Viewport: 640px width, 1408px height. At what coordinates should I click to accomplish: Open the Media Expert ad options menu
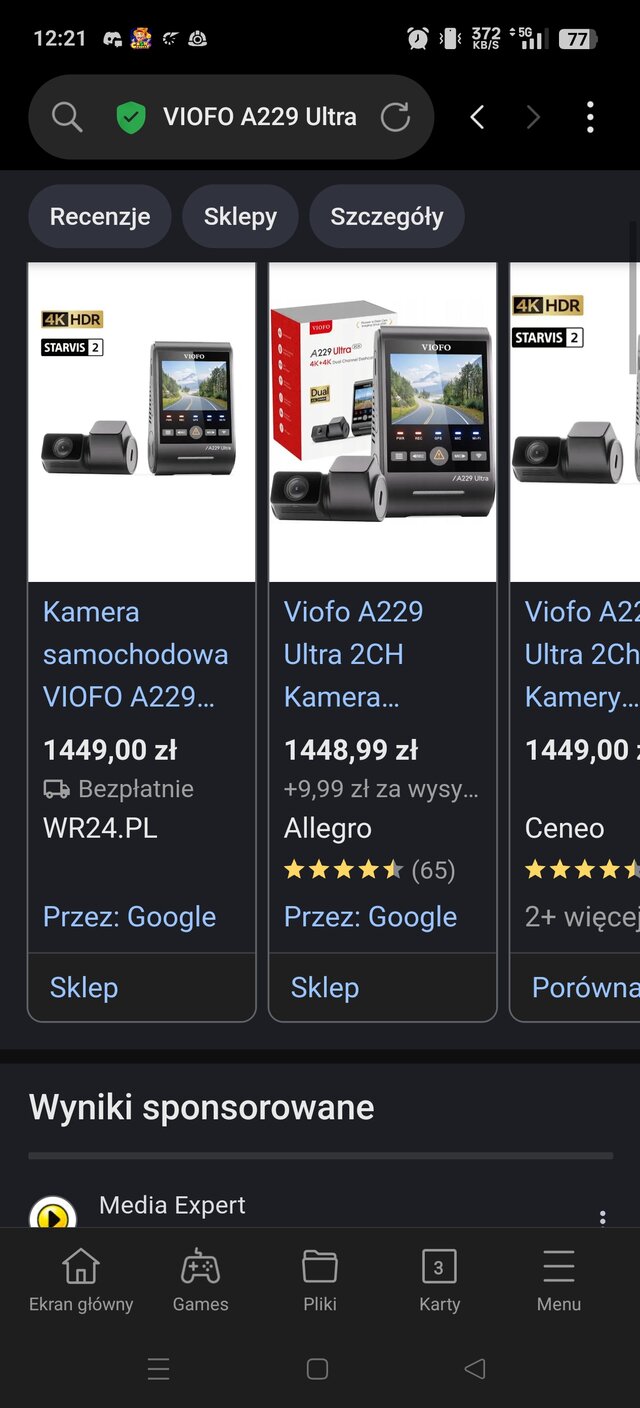[602, 1217]
